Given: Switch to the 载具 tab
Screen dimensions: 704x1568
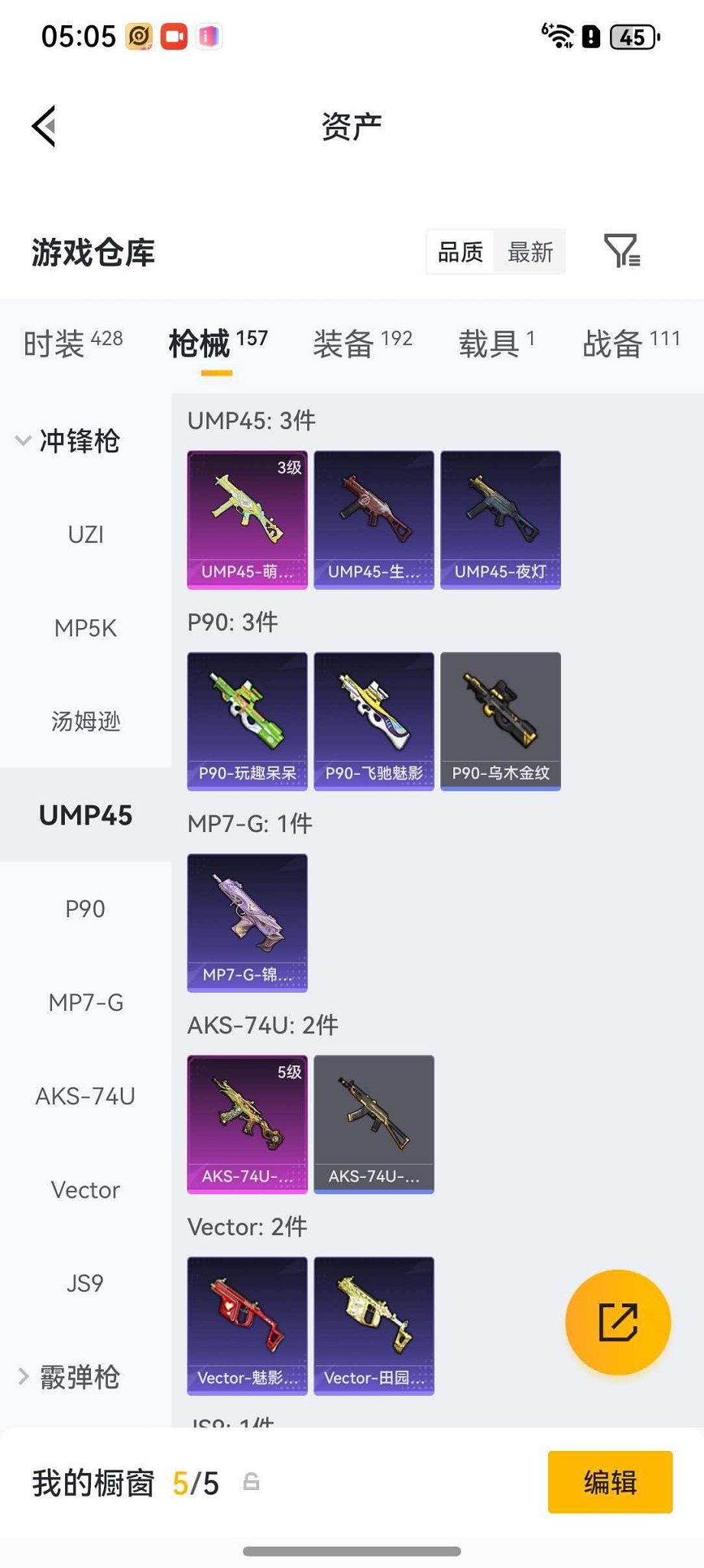Looking at the screenshot, I should (x=496, y=343).
